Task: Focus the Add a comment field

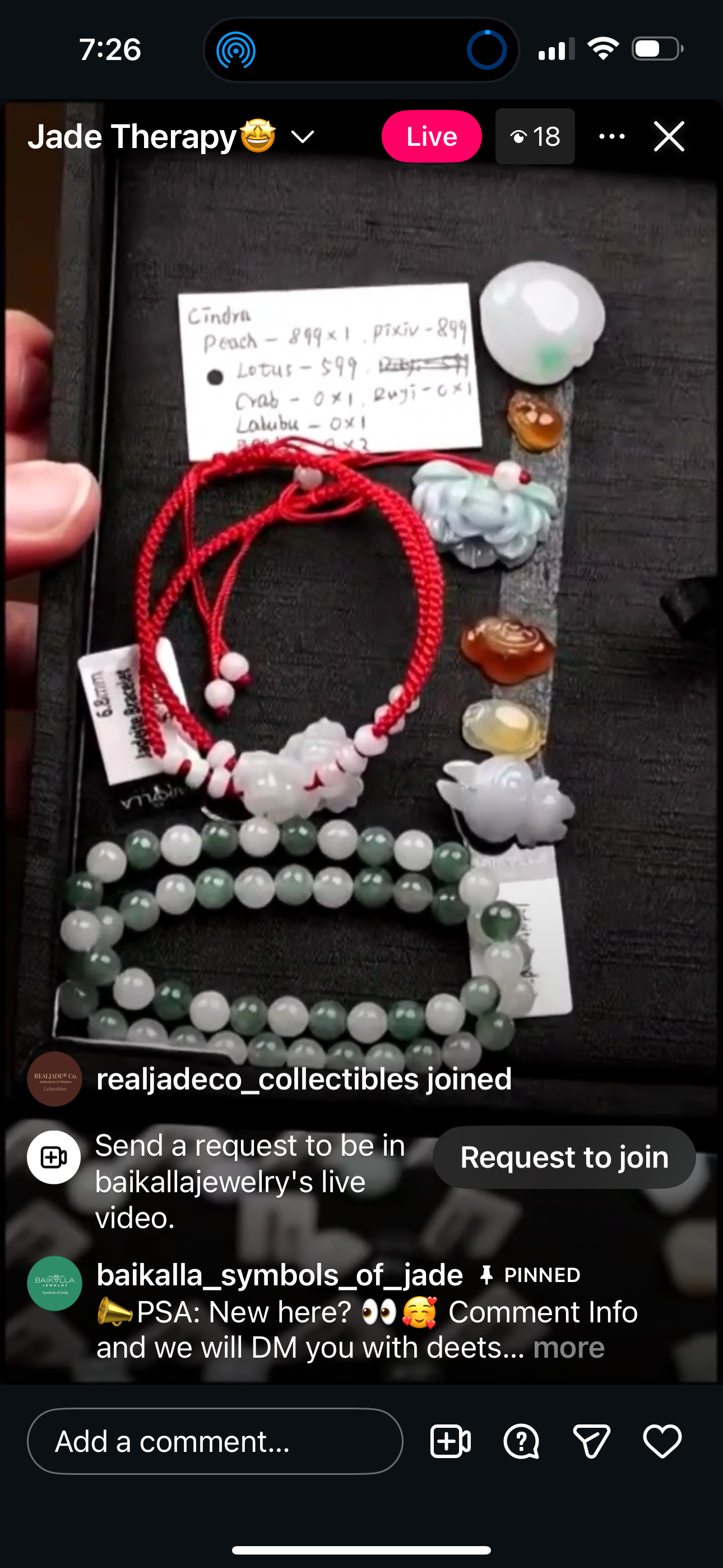Action: coord(215,1441)
